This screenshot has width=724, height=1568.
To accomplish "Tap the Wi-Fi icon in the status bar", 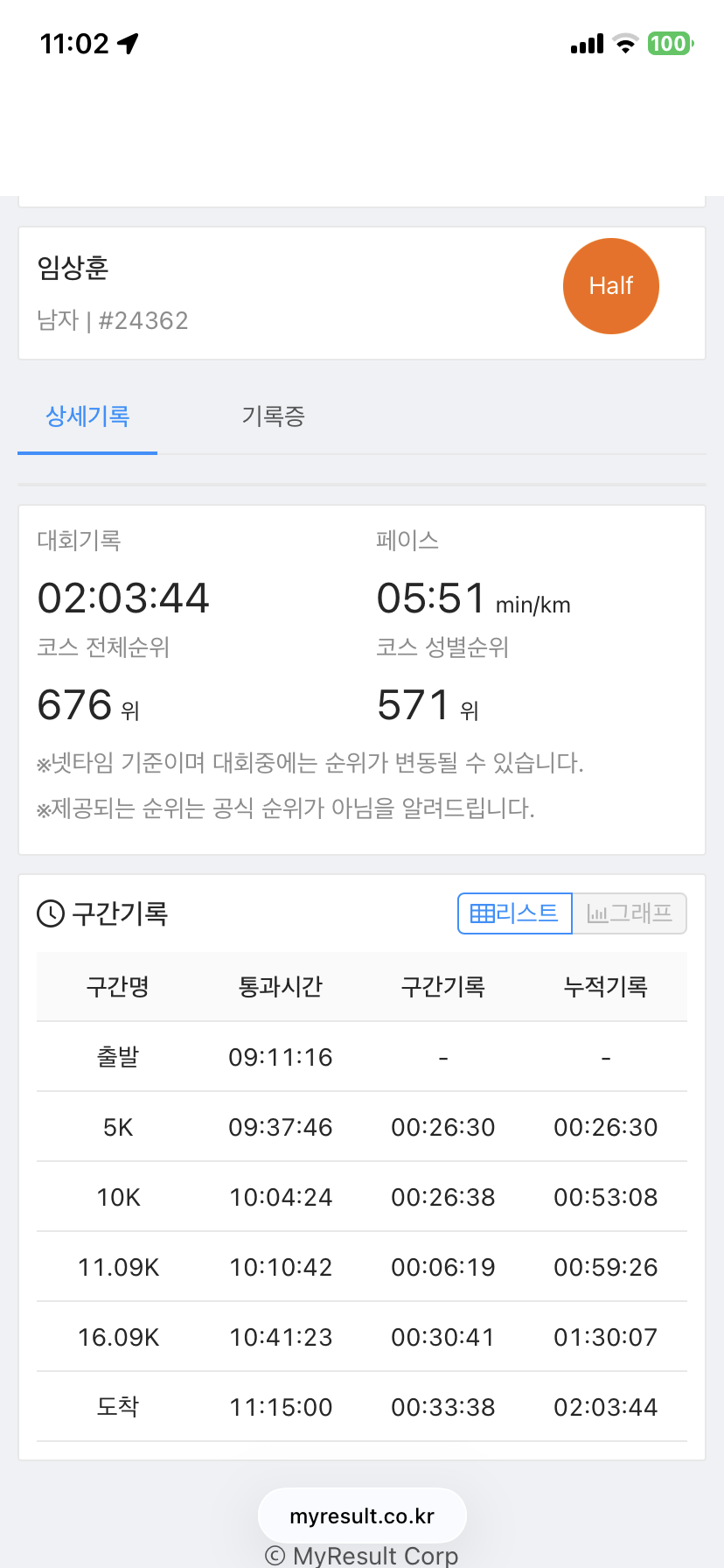I will click(x=627, y=42).
